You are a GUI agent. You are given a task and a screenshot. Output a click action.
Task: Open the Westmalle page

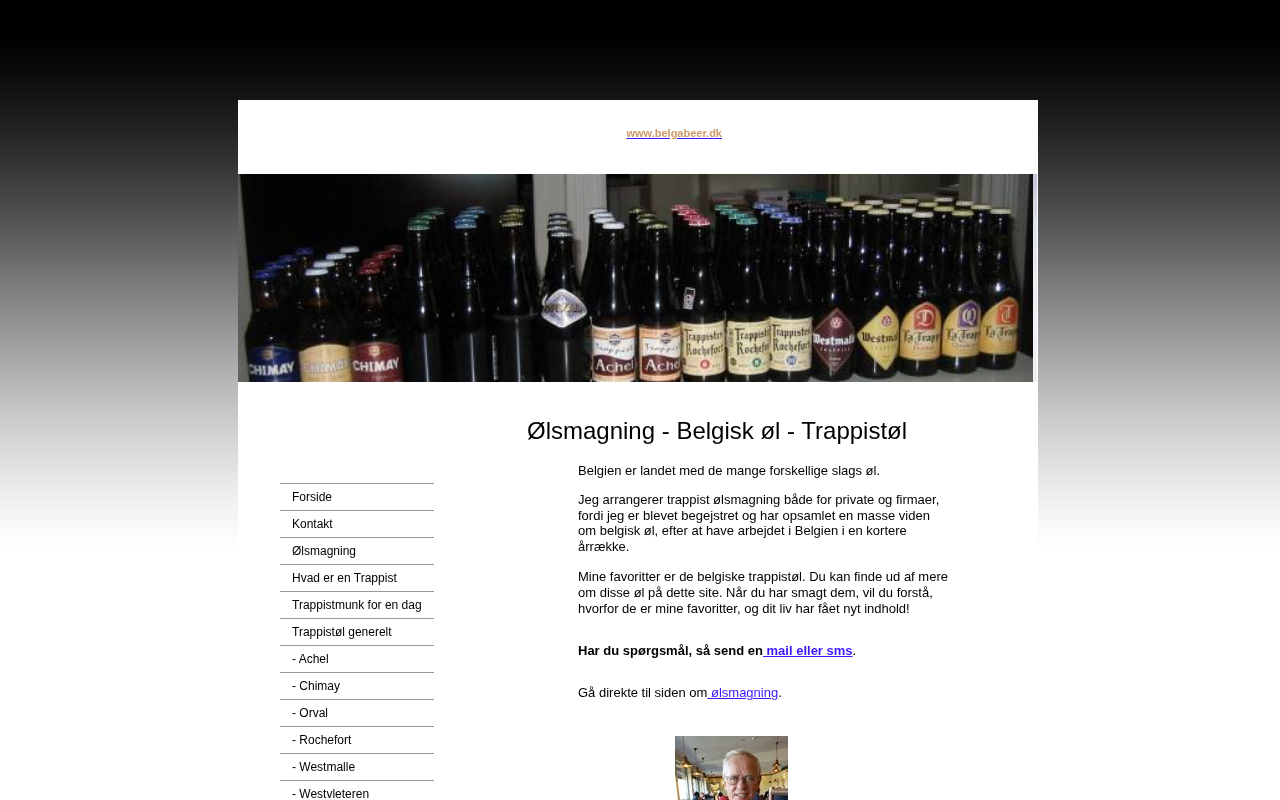pyautogui.click(x=323, y=767)
